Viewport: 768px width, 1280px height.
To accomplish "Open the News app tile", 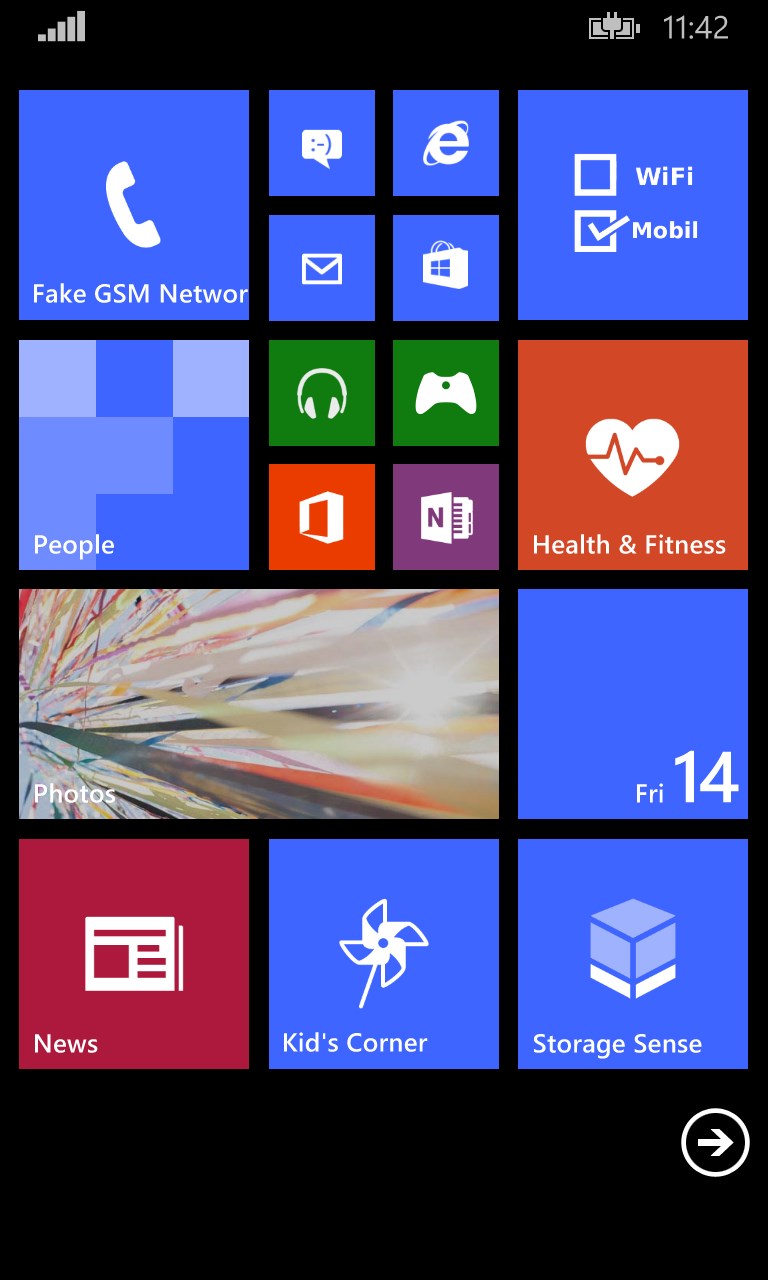I will pos(133,953).
